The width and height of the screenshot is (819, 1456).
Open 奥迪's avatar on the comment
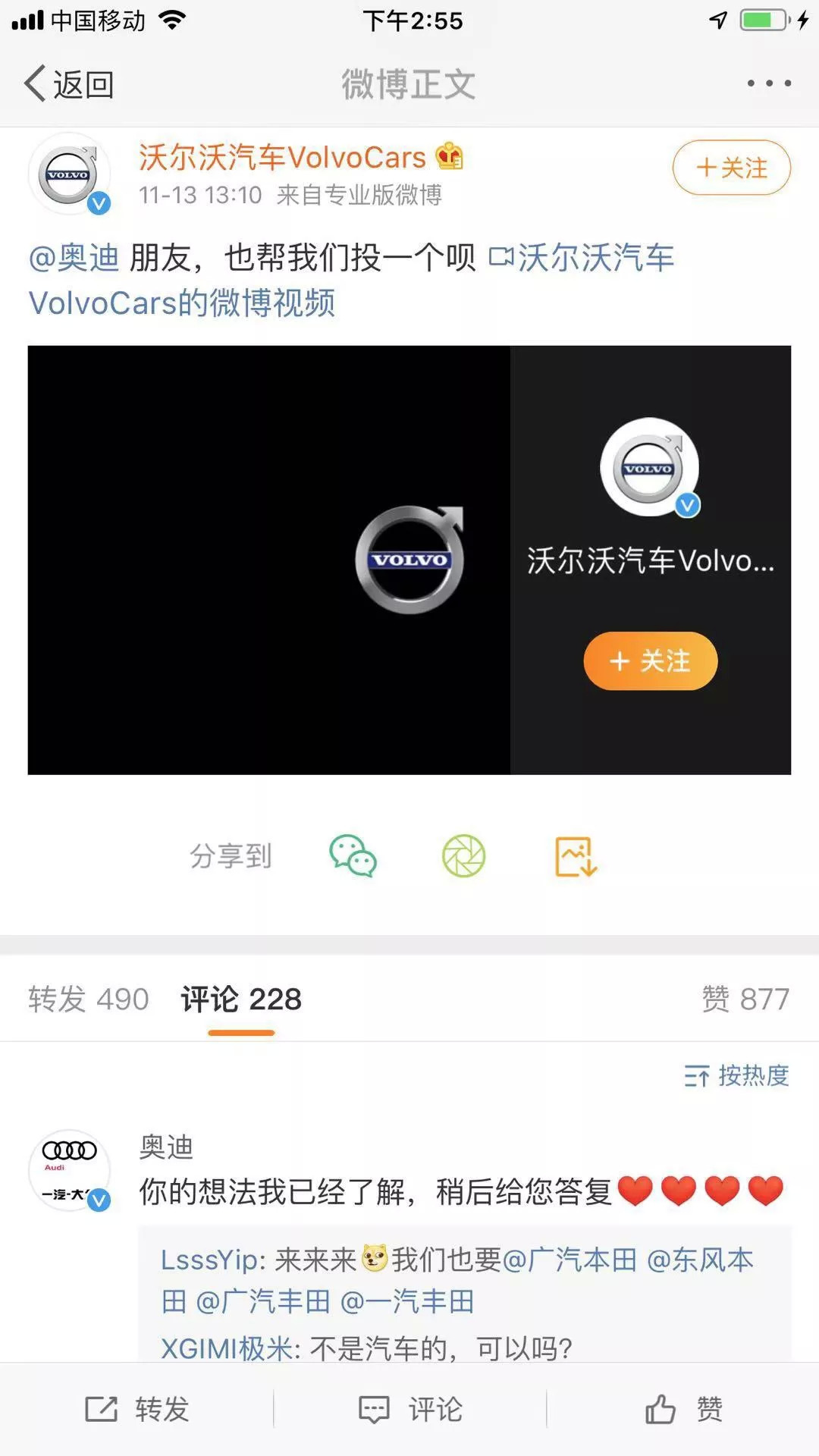[x=70, y=1170]
